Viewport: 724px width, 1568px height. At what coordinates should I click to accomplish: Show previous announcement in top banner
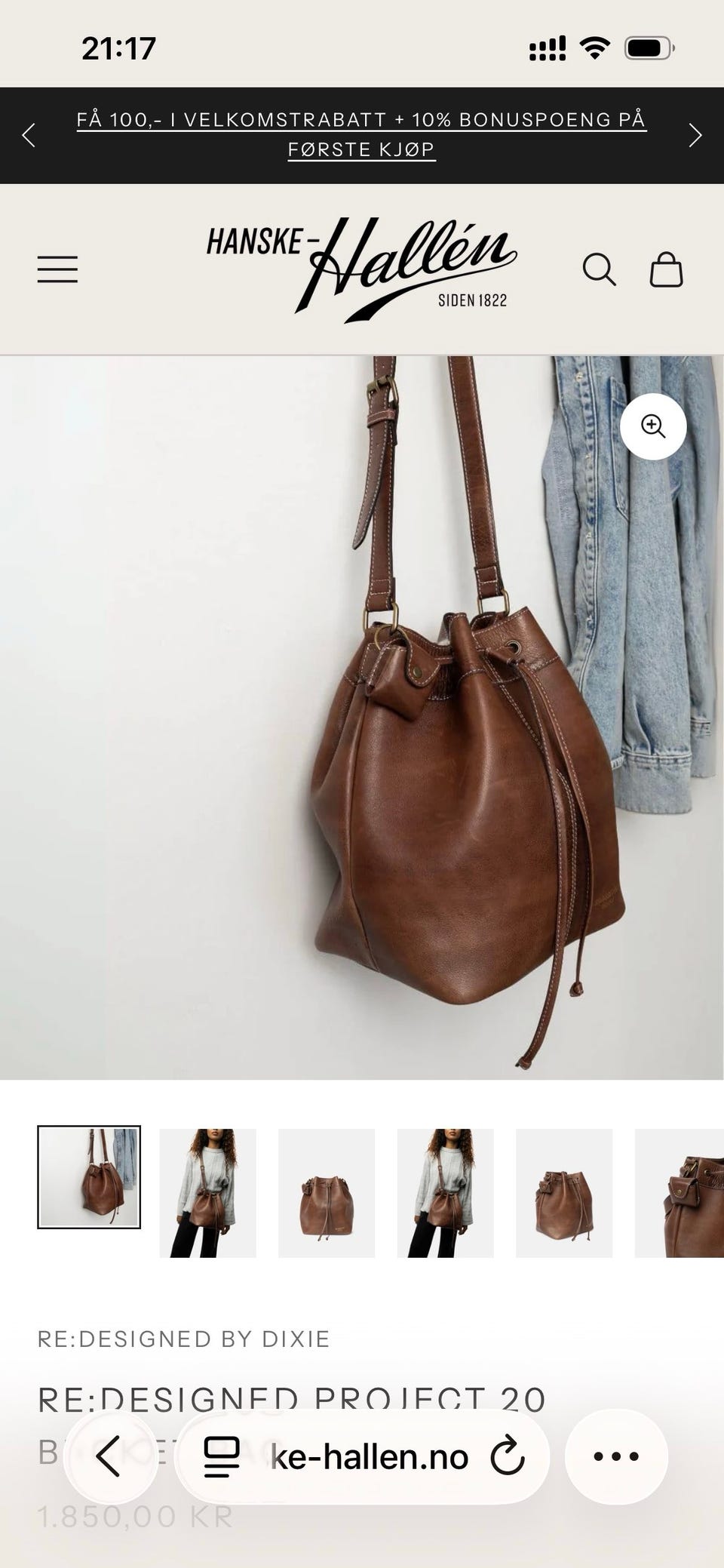[x=29, y=136]
